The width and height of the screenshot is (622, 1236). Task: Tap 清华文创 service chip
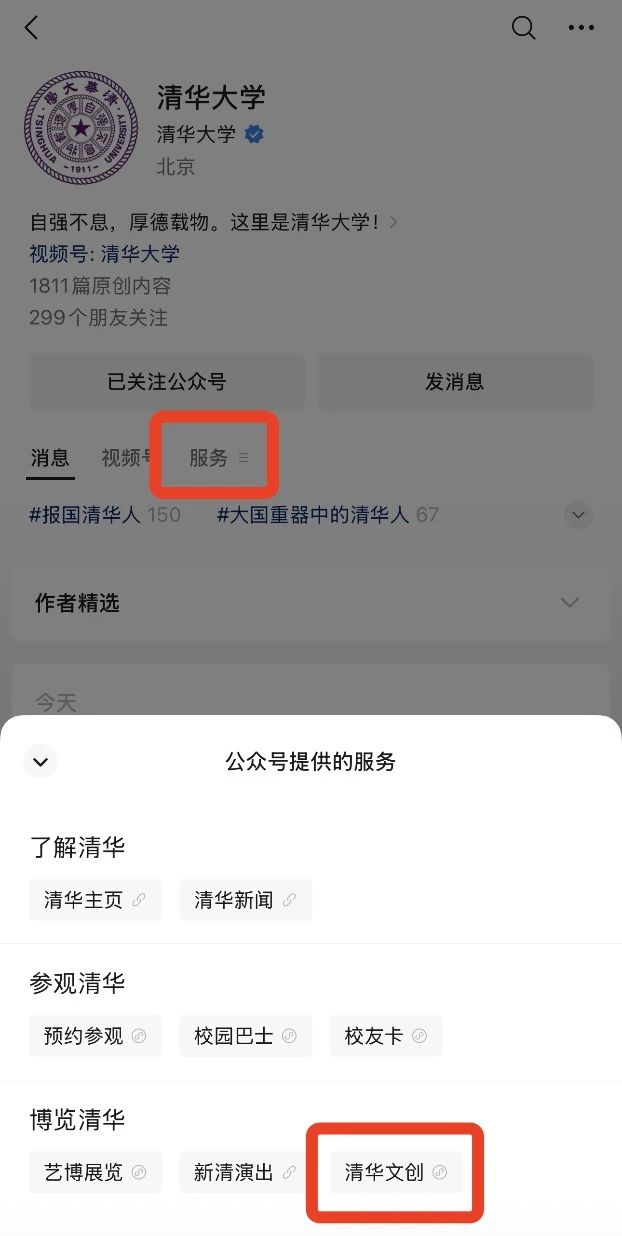396,1172
